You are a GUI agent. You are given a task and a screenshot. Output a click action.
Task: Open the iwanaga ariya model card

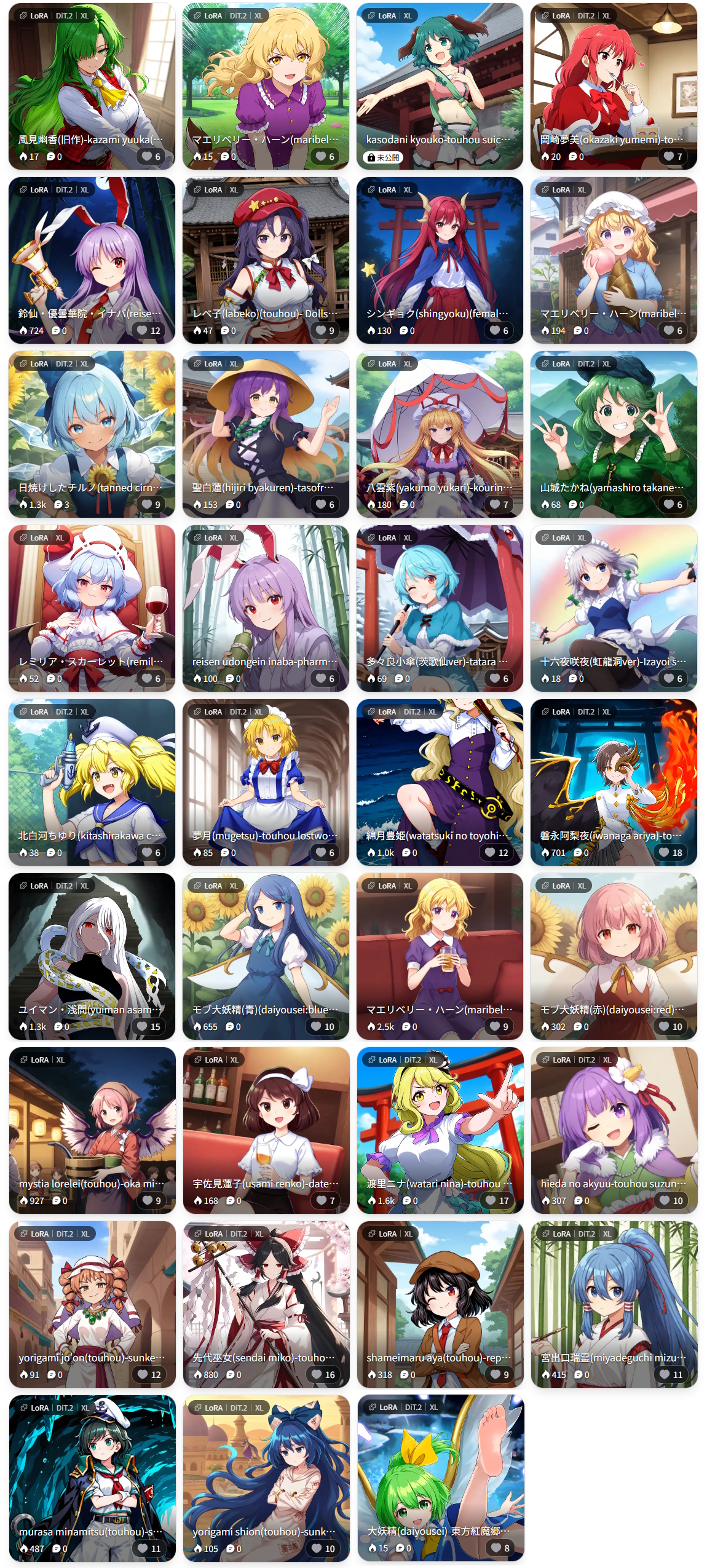click(614, 782)
